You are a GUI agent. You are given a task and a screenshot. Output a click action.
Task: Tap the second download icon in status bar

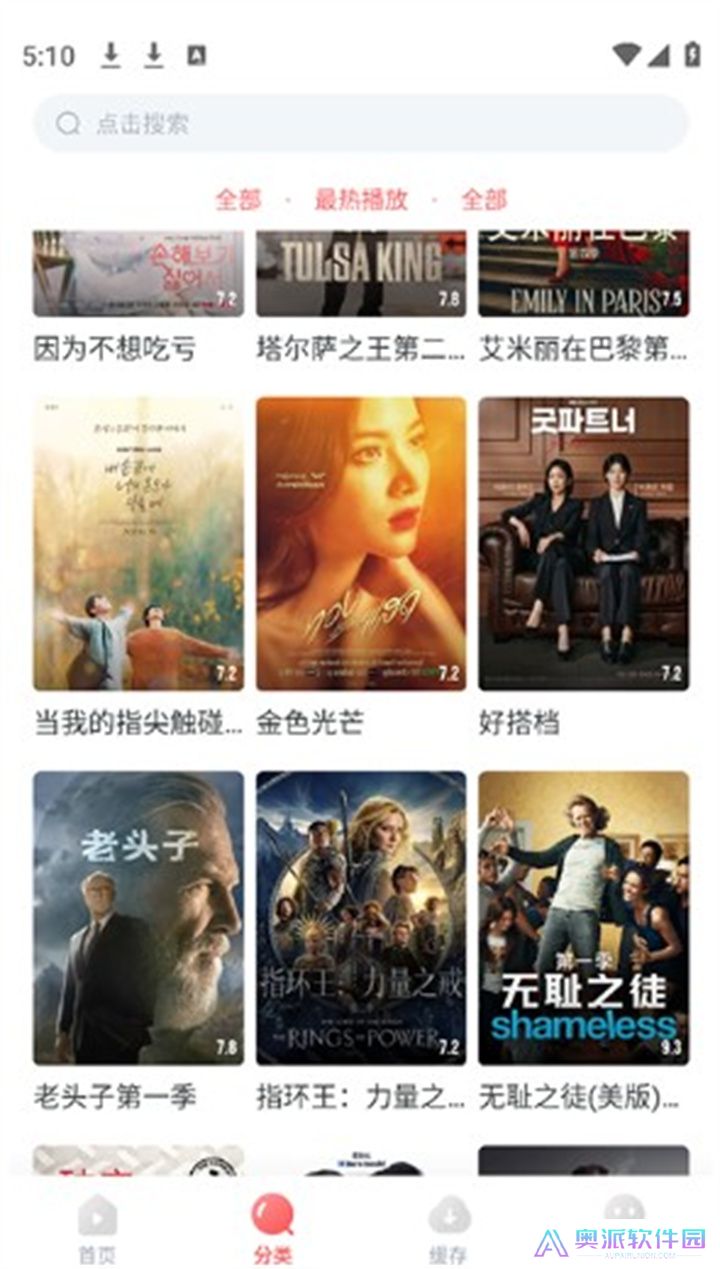pyautogui.click(x=153, y=55)
